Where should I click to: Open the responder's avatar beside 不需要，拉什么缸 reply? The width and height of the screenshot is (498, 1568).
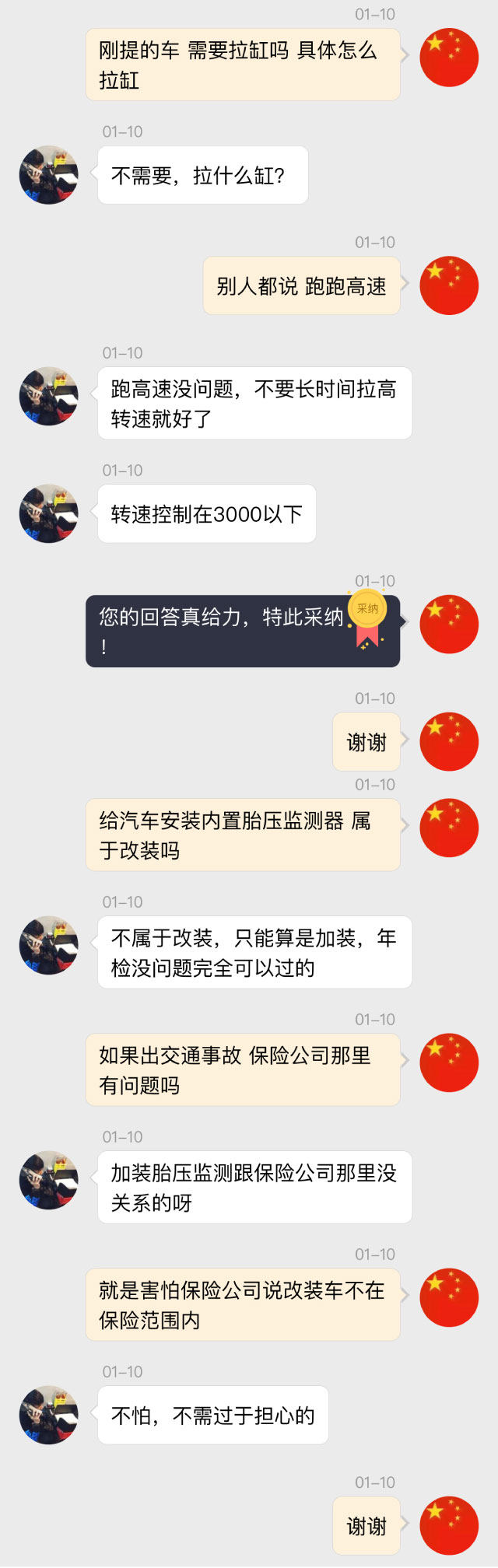coord(49,175)
